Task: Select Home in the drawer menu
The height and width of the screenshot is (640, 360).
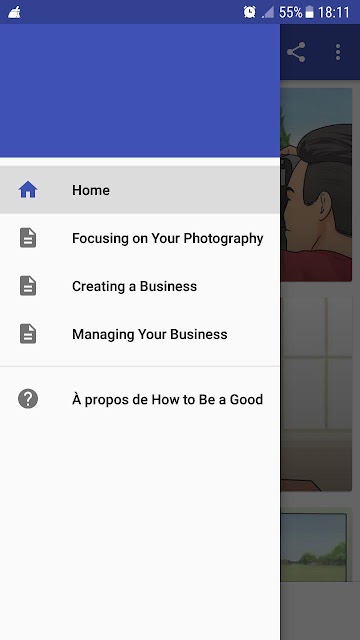Action: pos(140,190)
